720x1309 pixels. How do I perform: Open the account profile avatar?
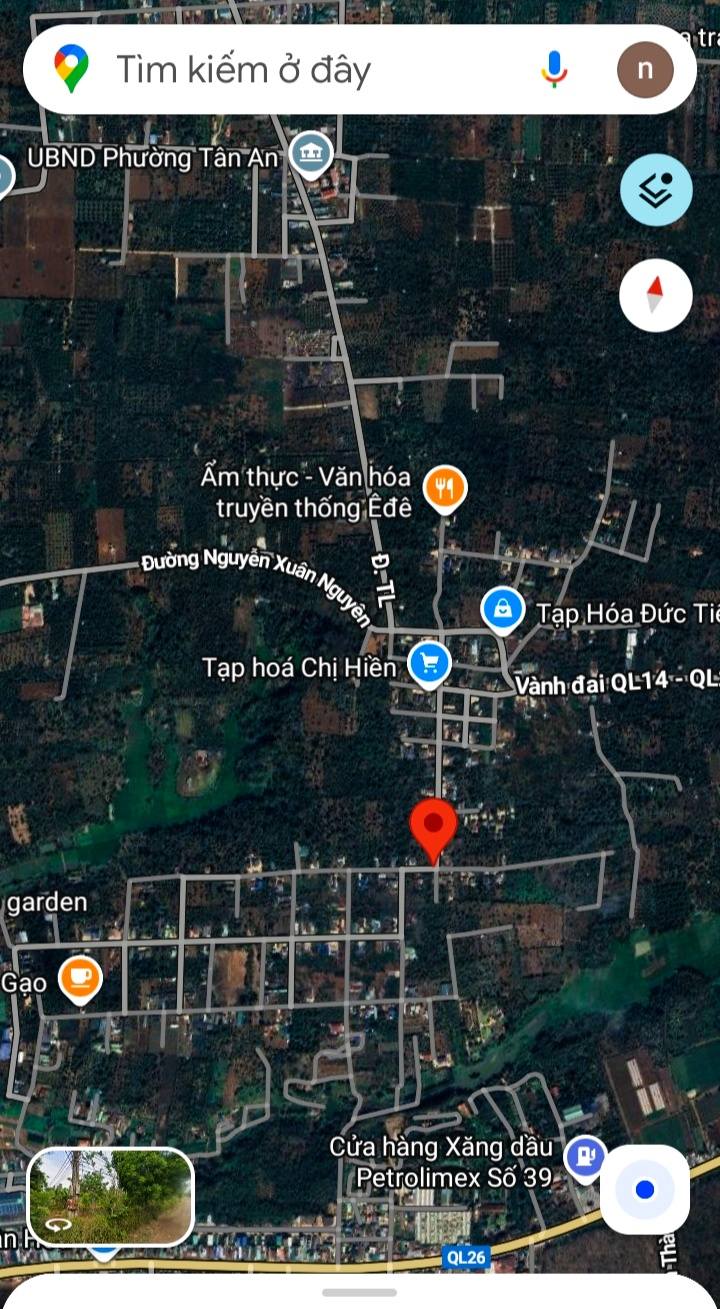click(645, 70)
